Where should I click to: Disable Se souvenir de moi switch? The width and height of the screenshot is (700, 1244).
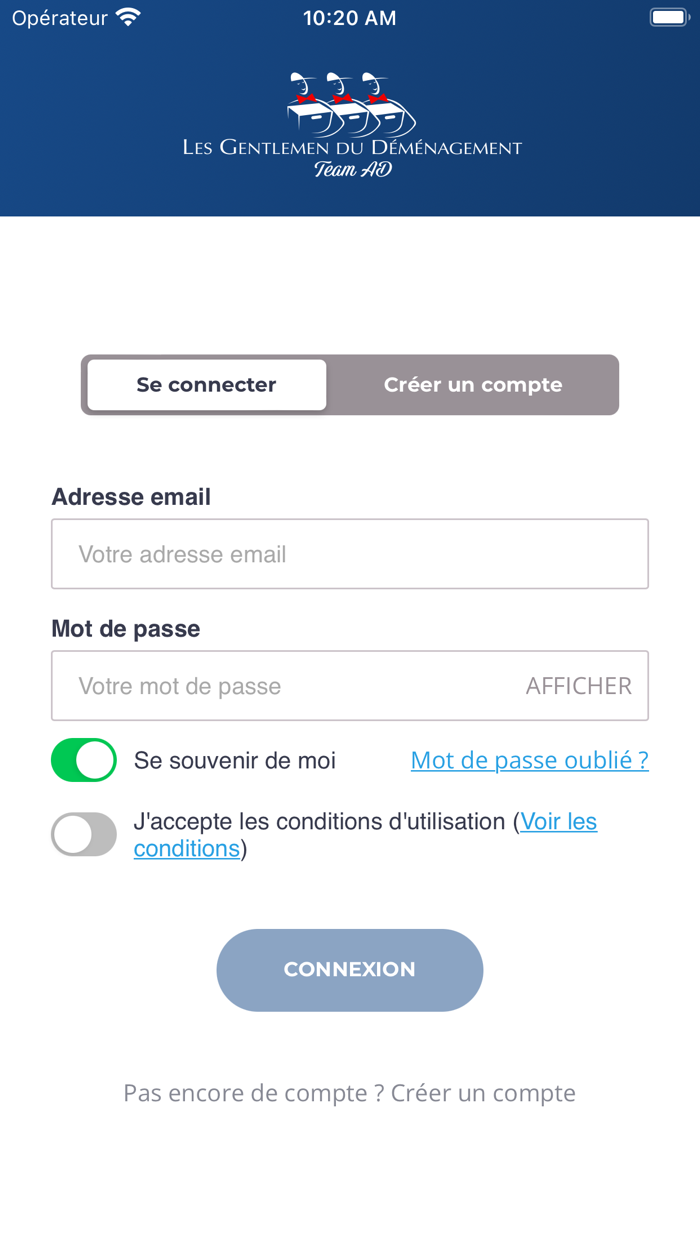click(84, 761)
